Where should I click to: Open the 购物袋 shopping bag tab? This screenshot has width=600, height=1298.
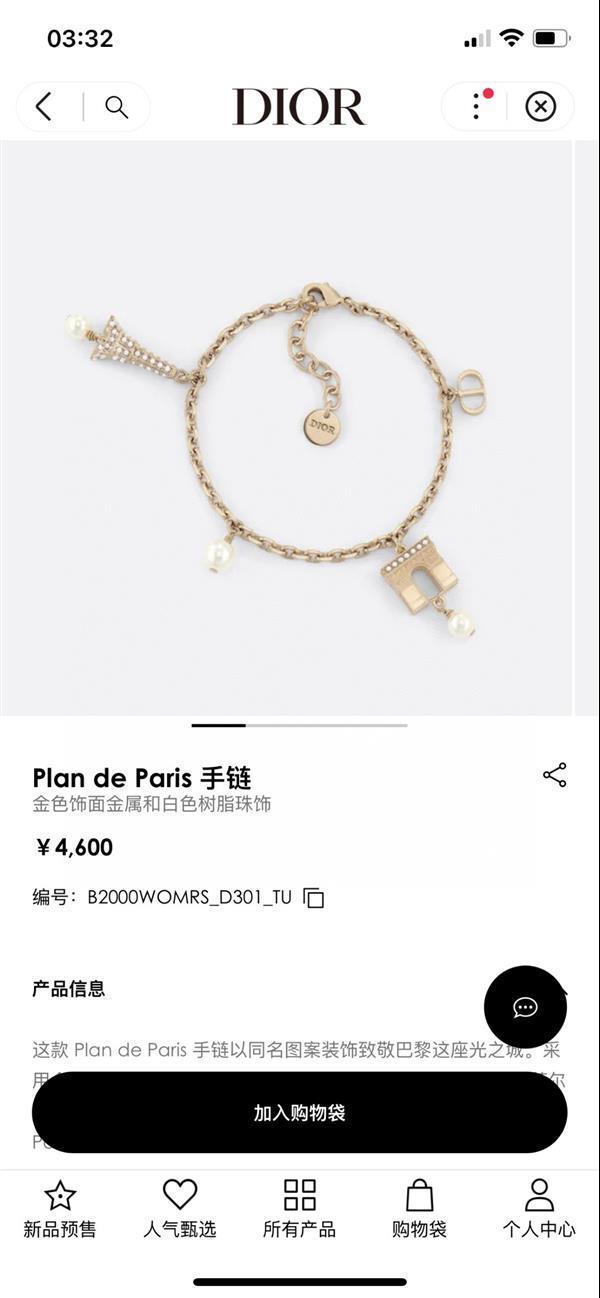tap(419, 1208)
